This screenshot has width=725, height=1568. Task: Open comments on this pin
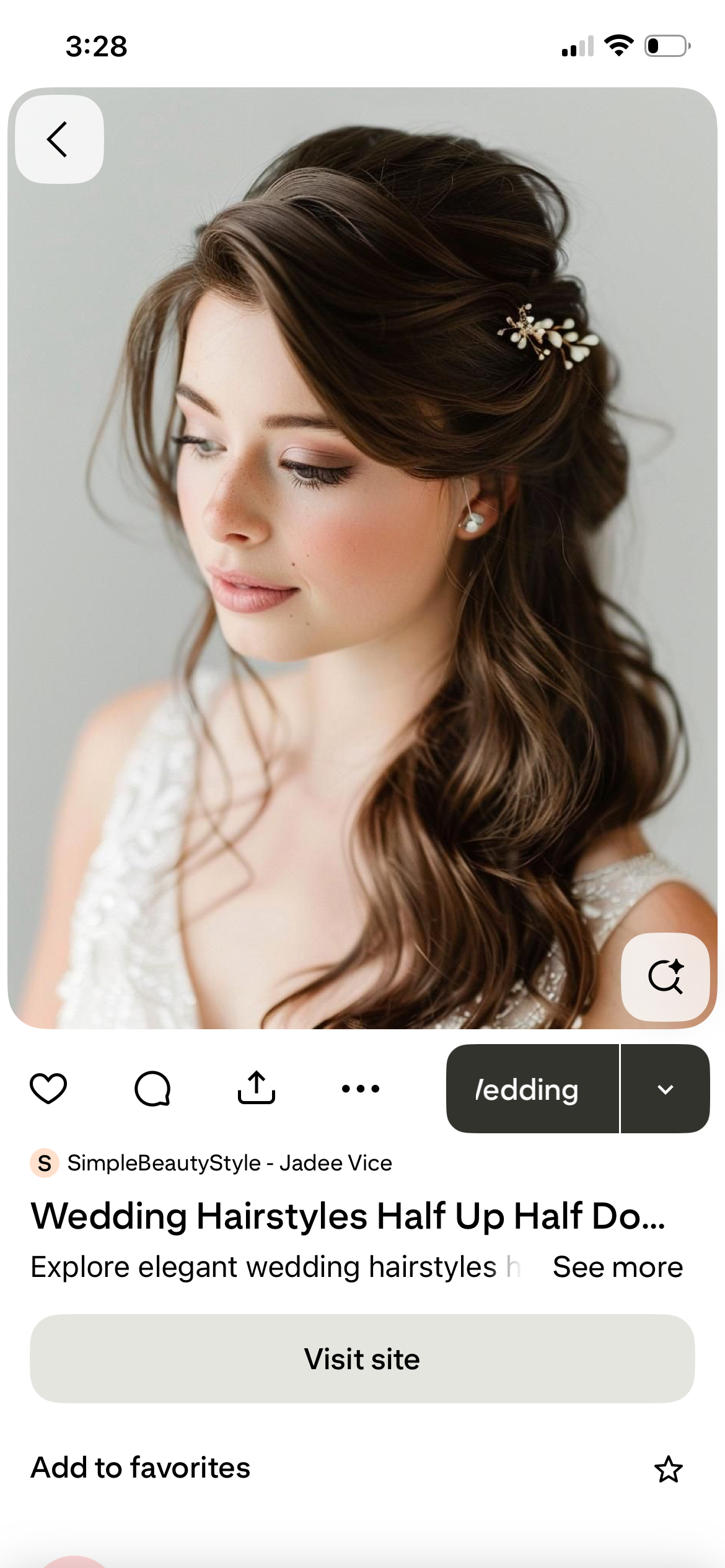point(152,1088)
